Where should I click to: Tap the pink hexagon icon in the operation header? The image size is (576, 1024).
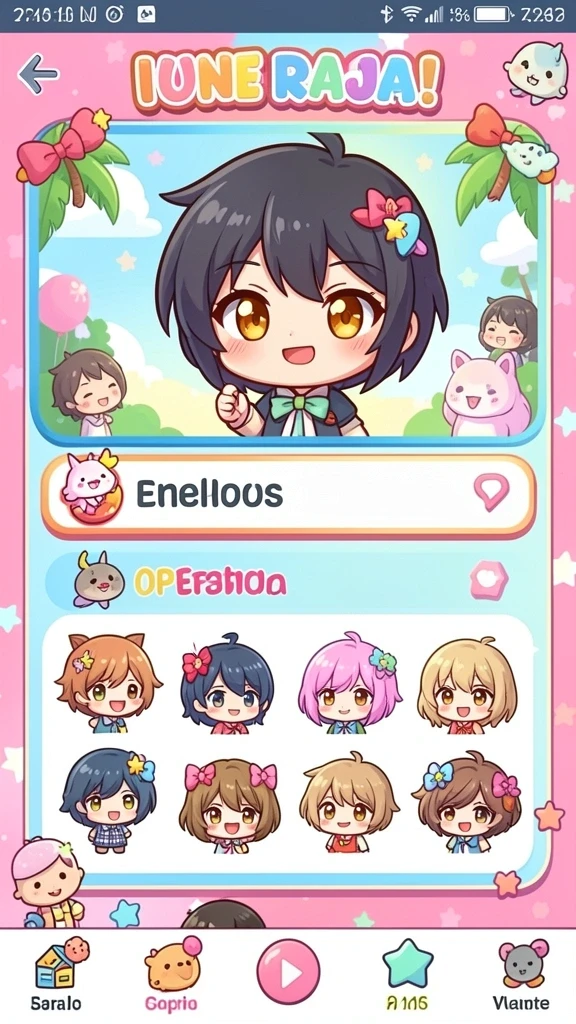[488, 579]
